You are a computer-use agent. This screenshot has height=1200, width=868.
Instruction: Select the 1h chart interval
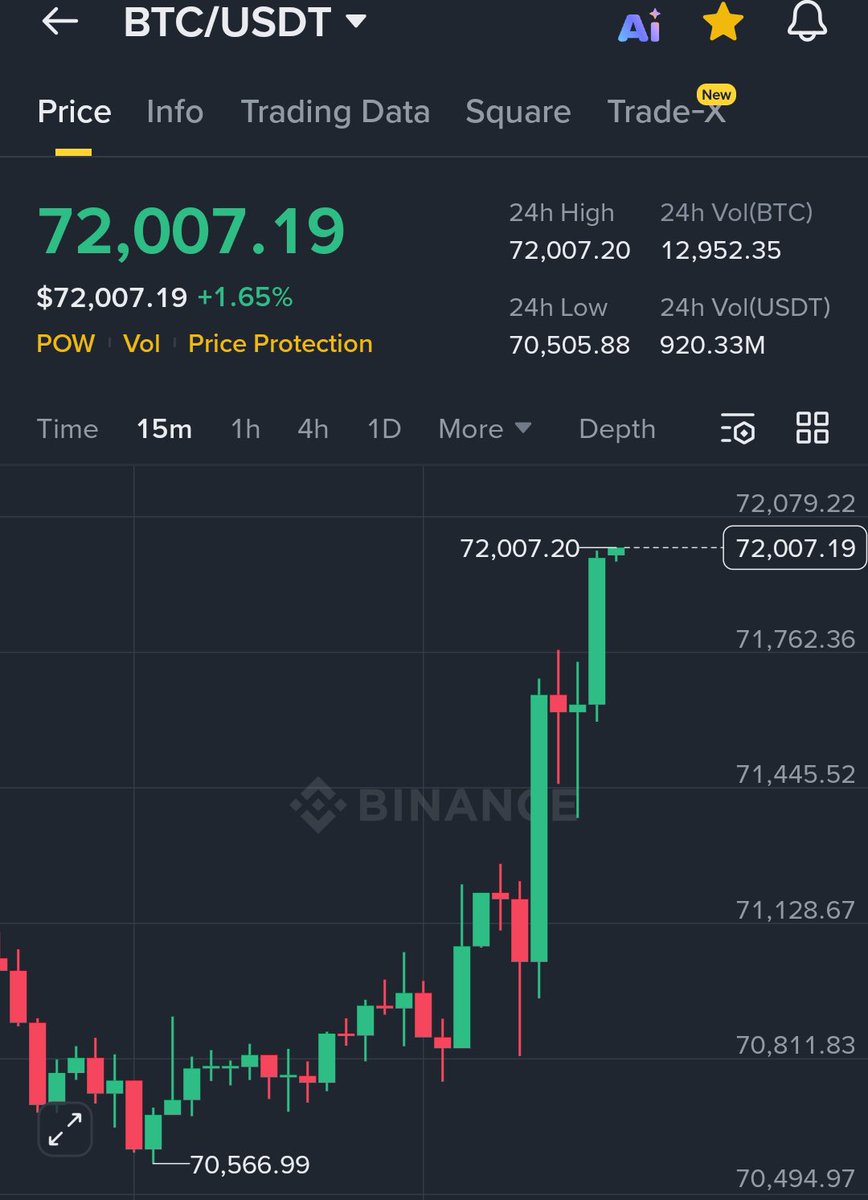click(x=245, y=429)
